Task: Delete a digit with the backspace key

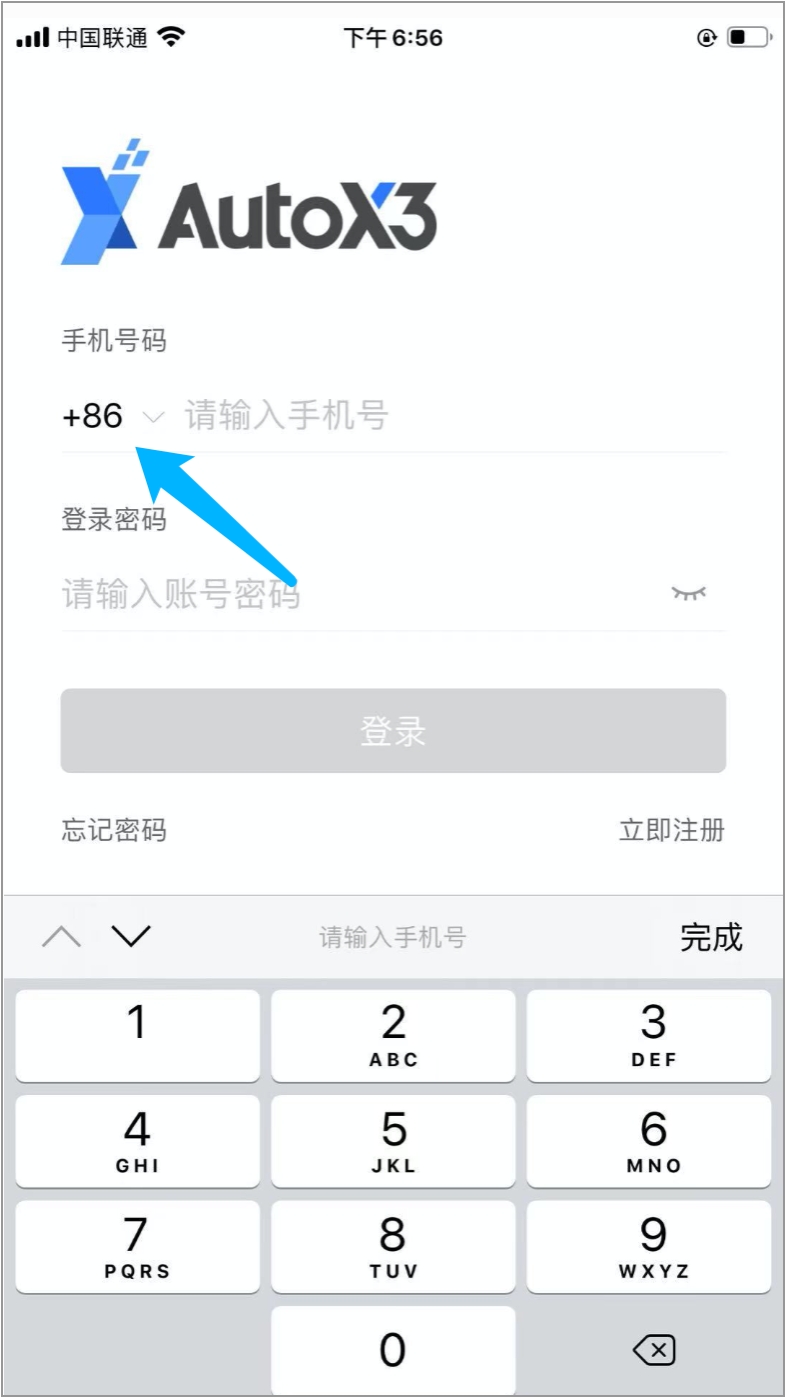Action: tap(654, 1351)
